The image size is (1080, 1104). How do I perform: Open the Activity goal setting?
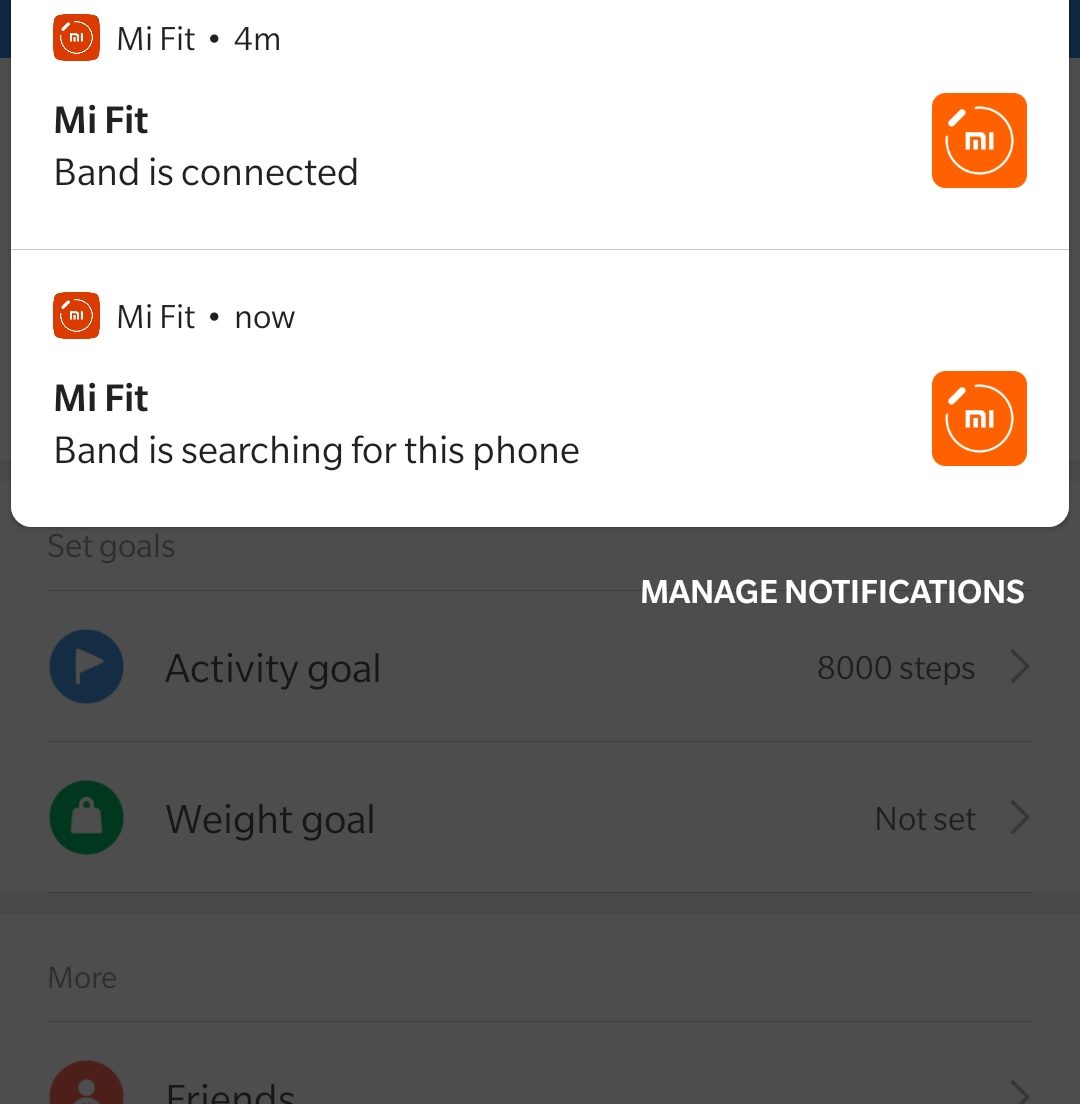pos(540,667)
